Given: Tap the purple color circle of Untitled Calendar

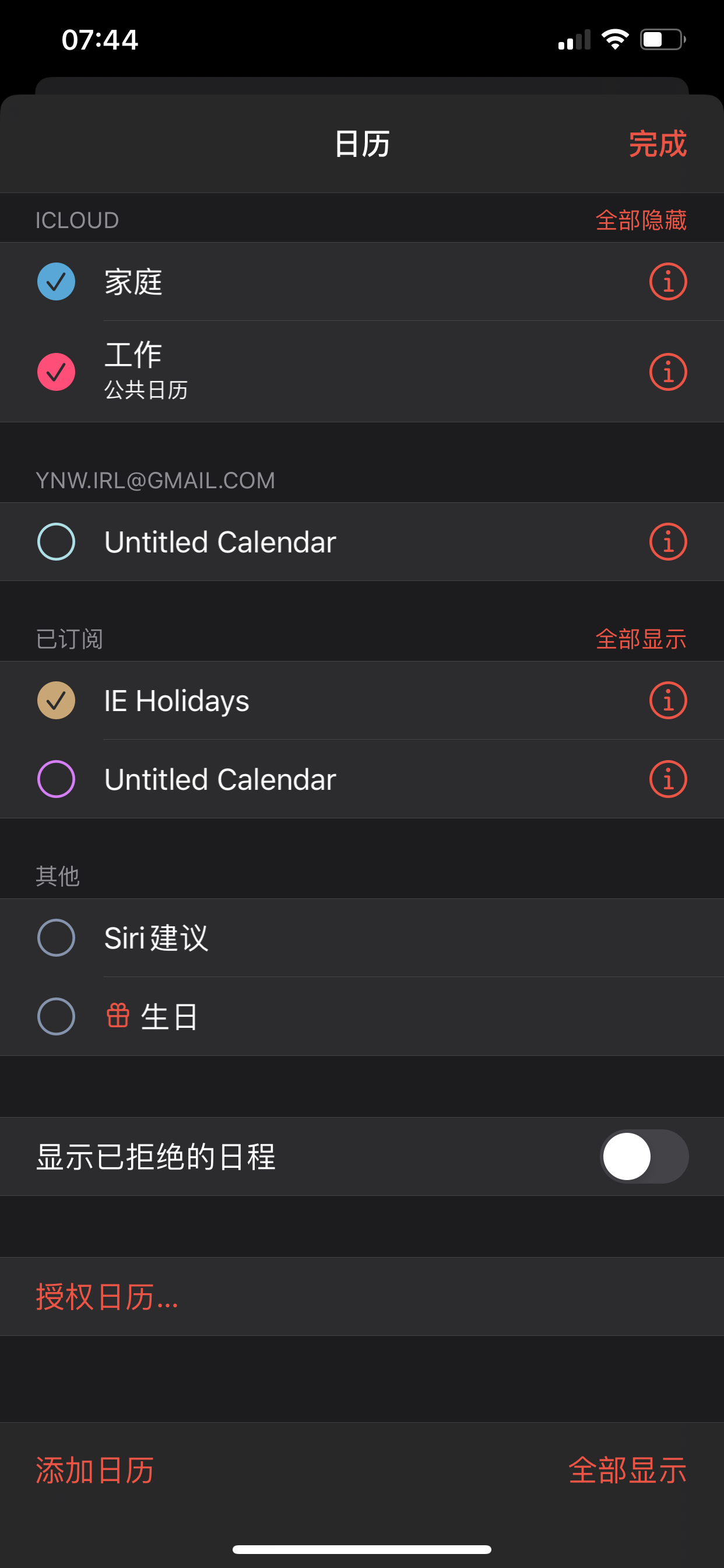Looking at the screenshot, I should coord(56,779).
